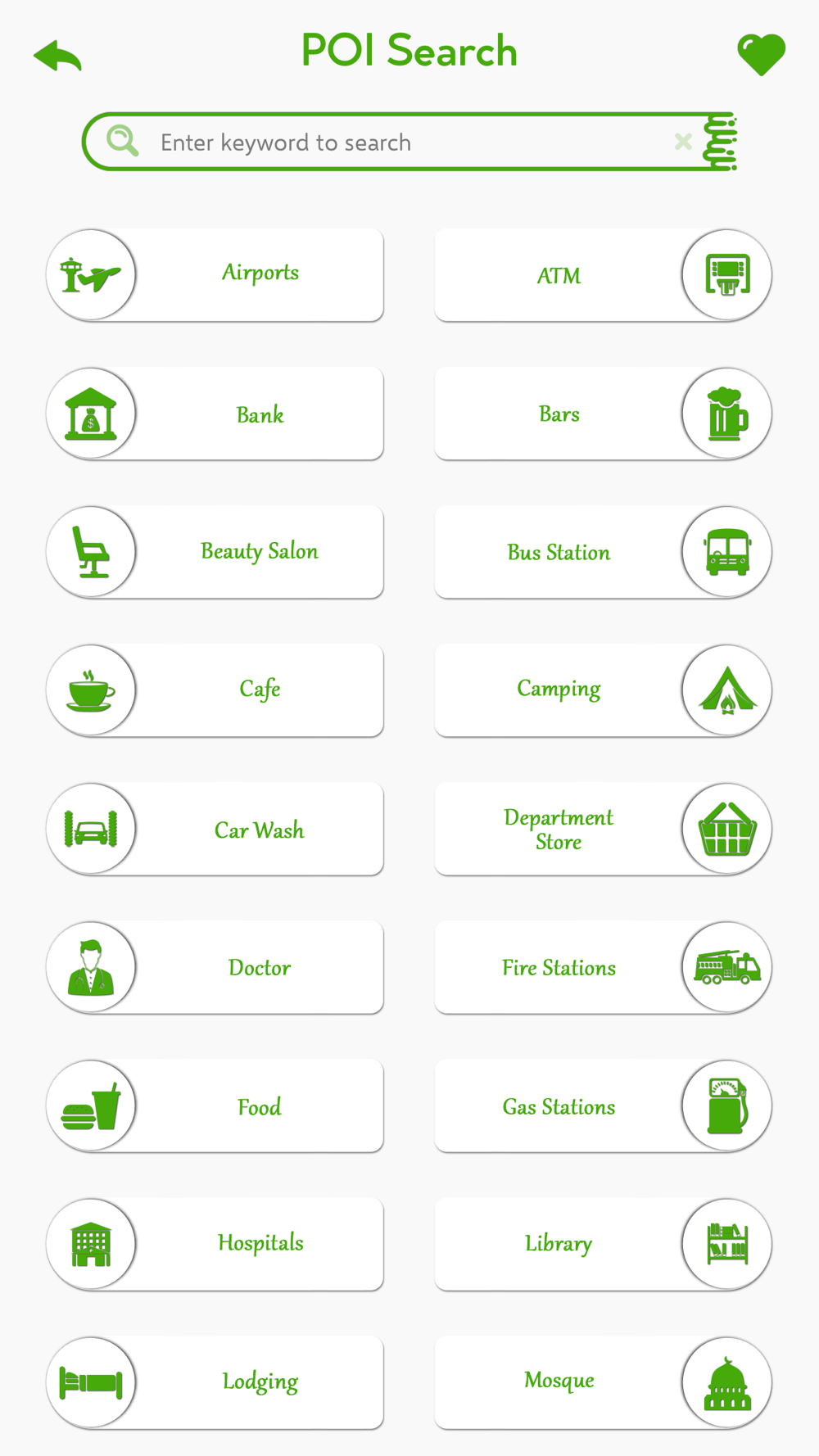Browse the Bars category

point(603,414)
